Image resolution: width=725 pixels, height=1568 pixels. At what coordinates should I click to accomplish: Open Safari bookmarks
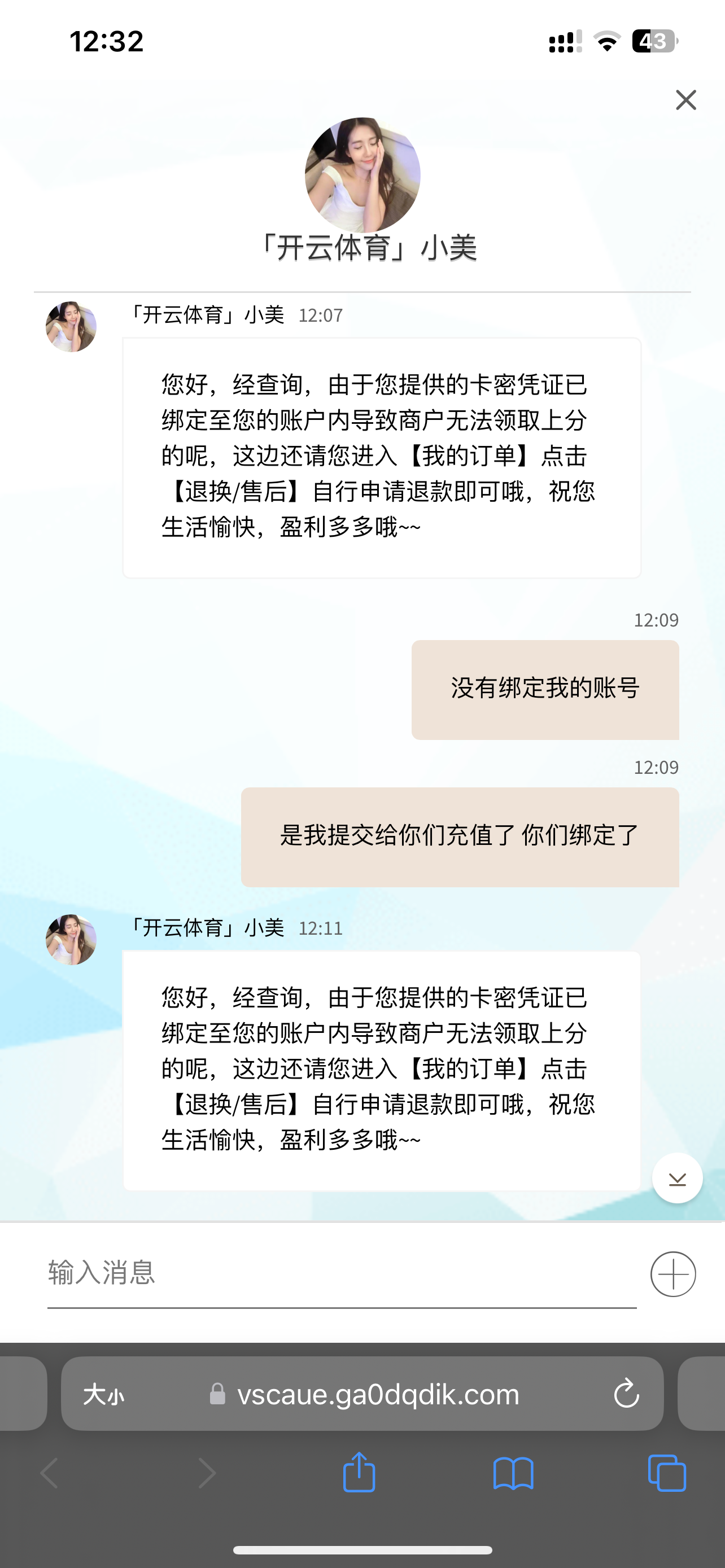(513, 1473)
